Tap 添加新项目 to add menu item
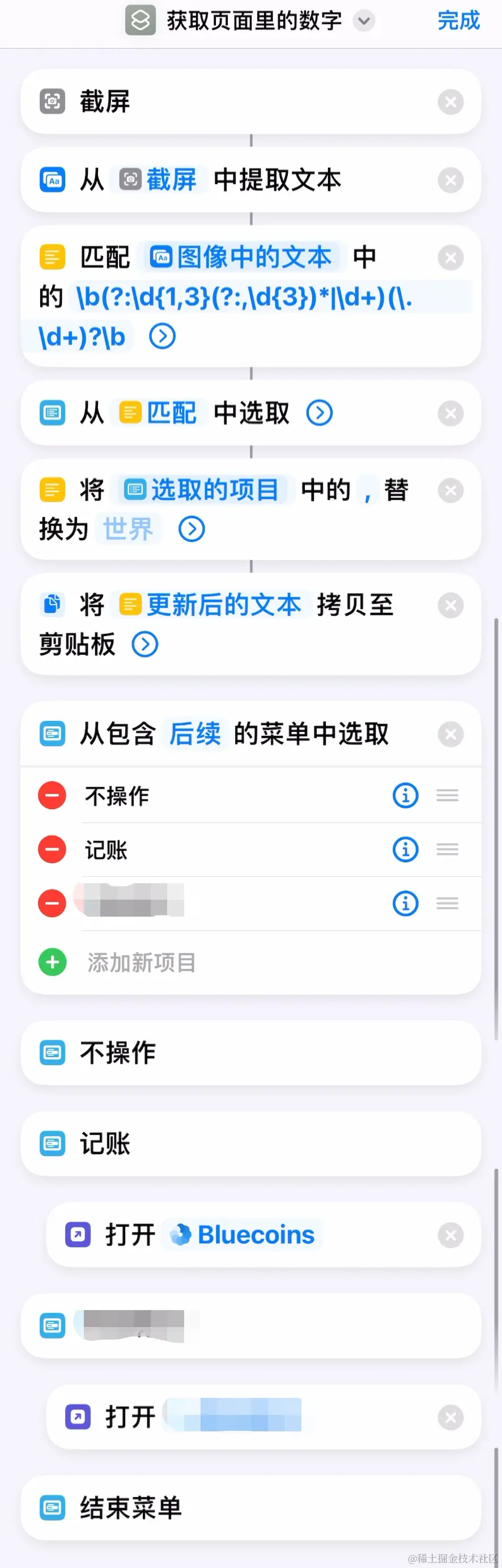This screenshot has width=502, height=1568. (x=141, y=964)
